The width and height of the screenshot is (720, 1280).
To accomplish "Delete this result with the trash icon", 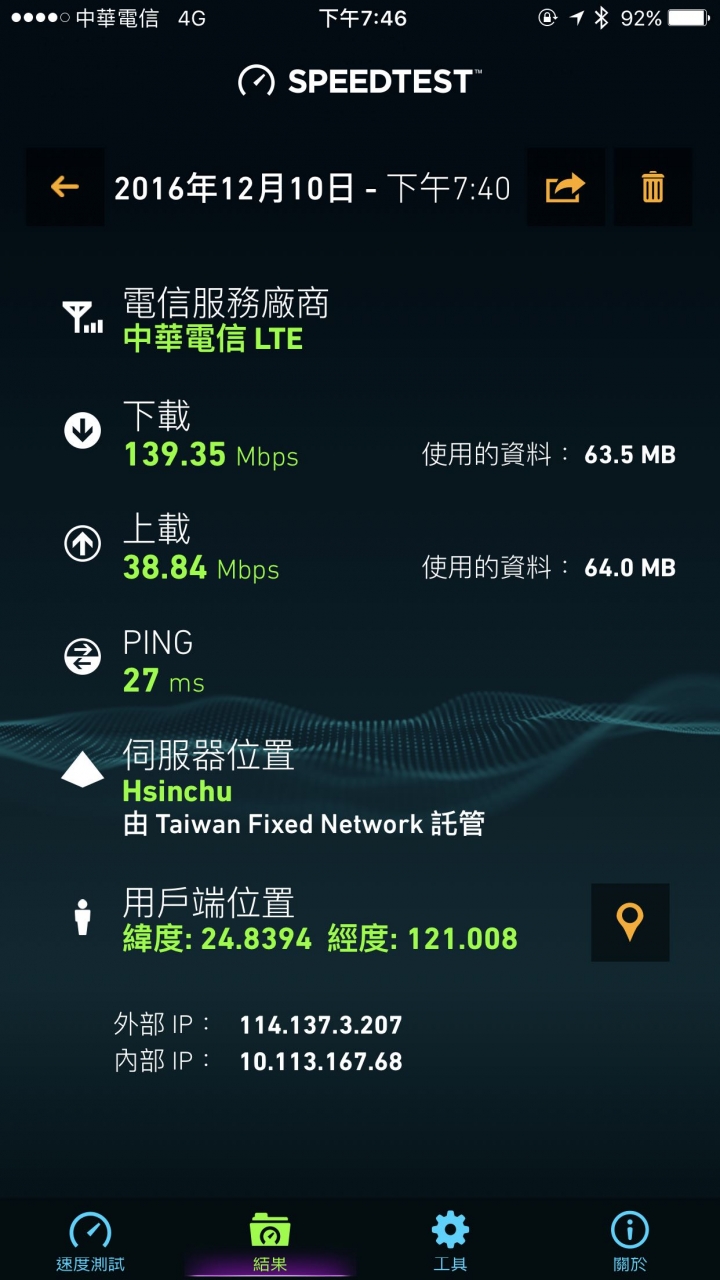I will (652, 187).
